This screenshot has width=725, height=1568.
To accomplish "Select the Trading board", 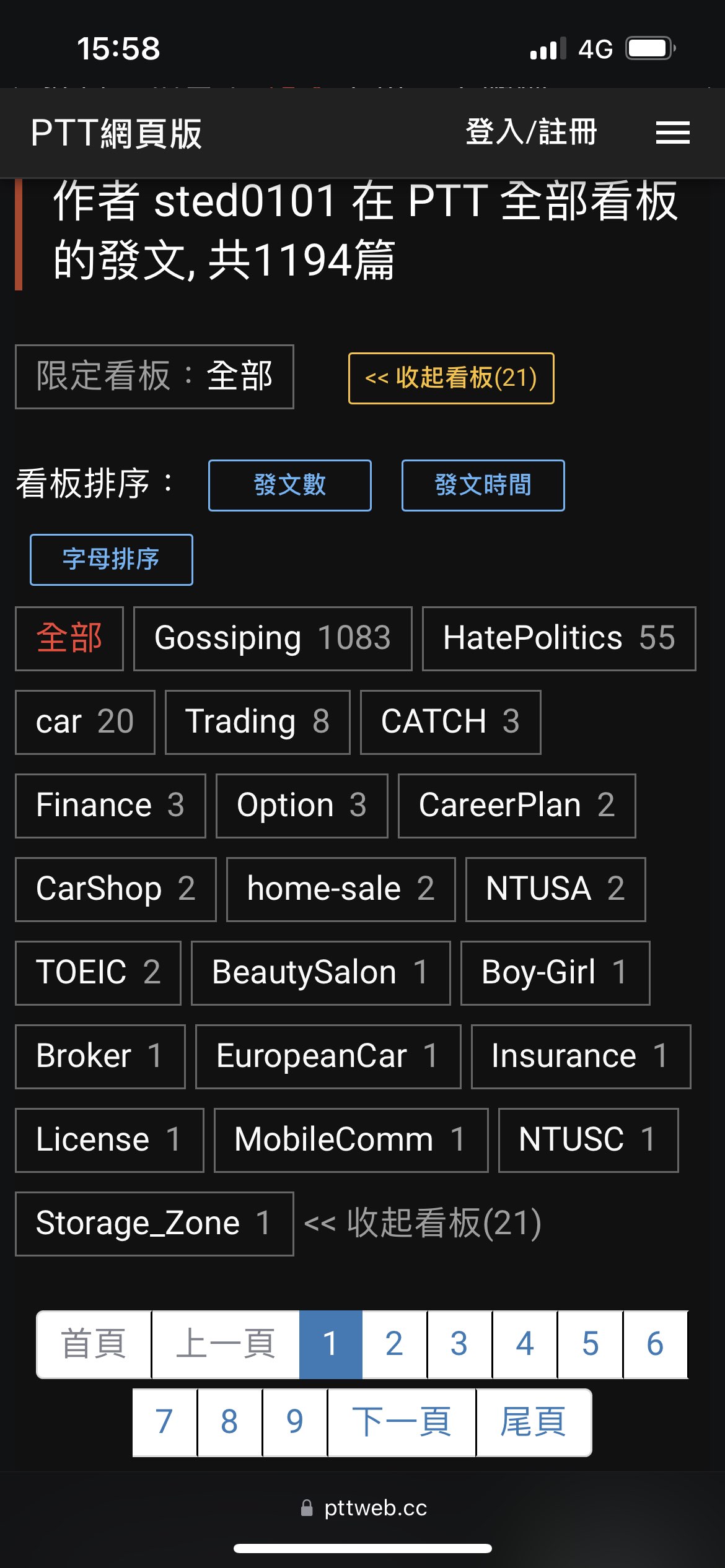I will pyautogui.click(x=258, y=722).
